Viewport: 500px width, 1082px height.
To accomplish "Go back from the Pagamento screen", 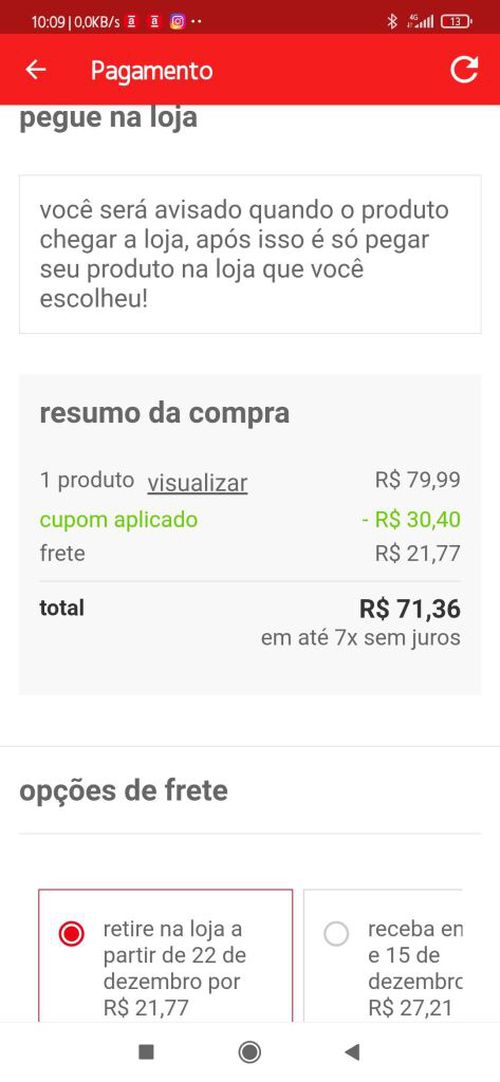I will [x=35, y=70].
